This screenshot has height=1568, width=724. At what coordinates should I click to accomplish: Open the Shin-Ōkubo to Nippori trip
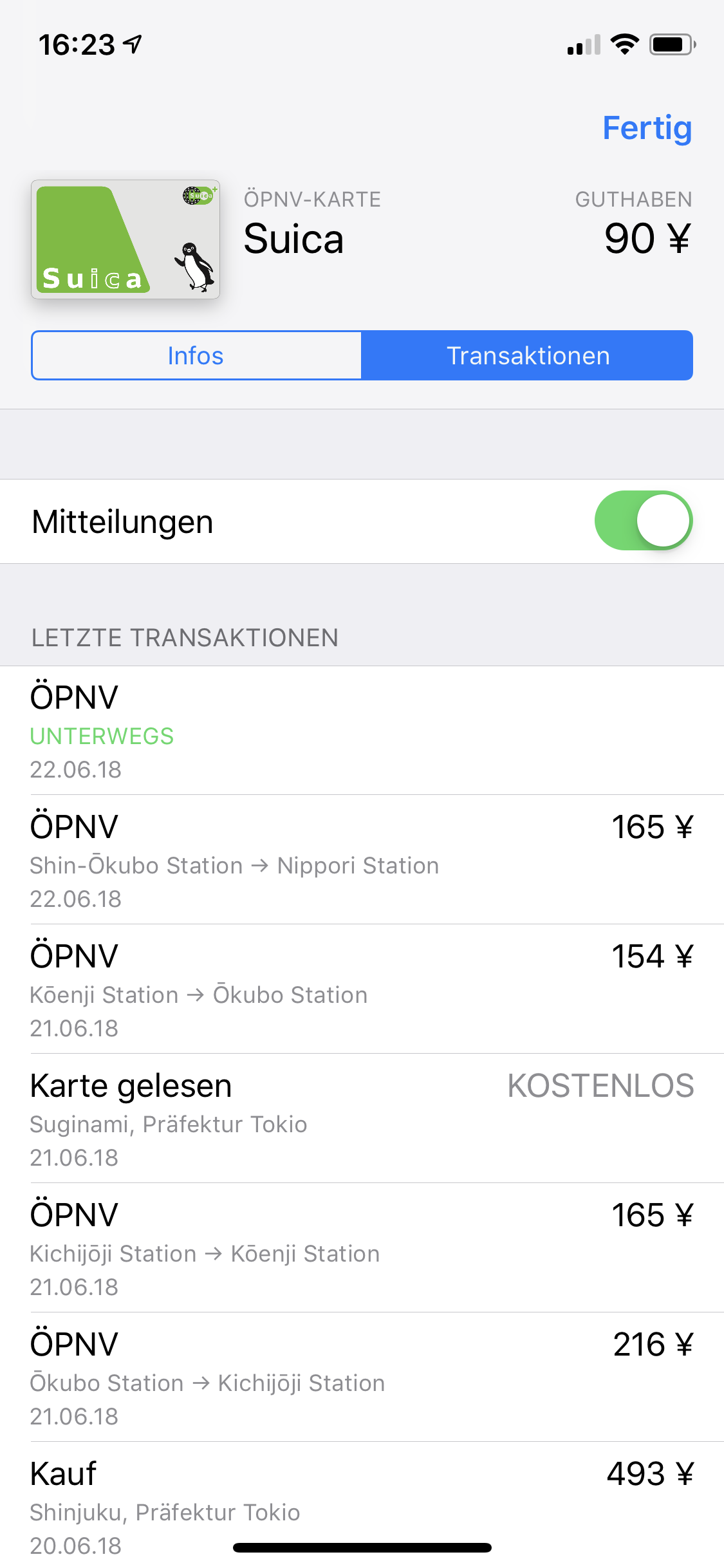coord(362,860)
